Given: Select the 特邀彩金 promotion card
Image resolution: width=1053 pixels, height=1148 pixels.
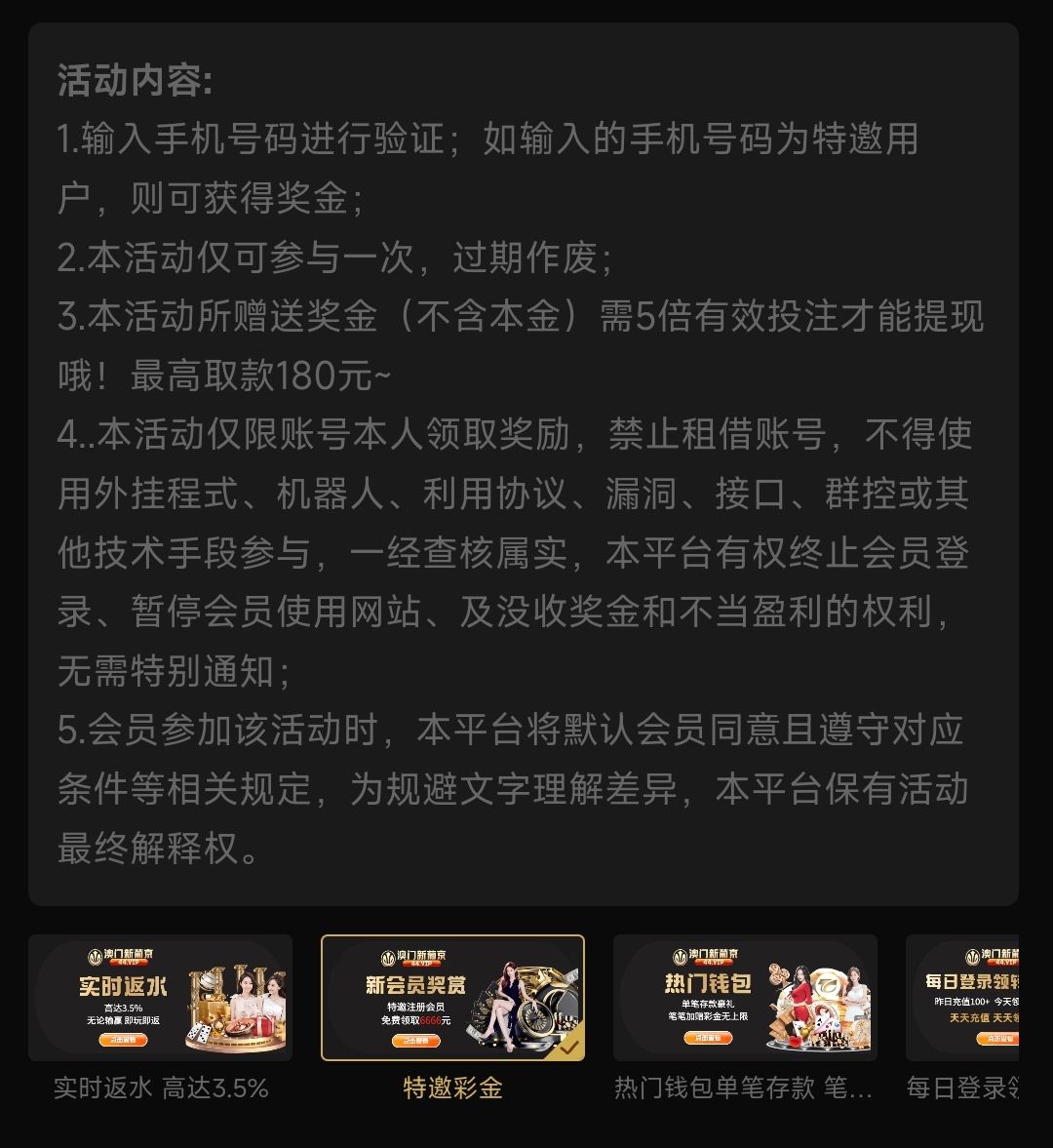Looking at the screenshot, I should click(x=452, y=997).
